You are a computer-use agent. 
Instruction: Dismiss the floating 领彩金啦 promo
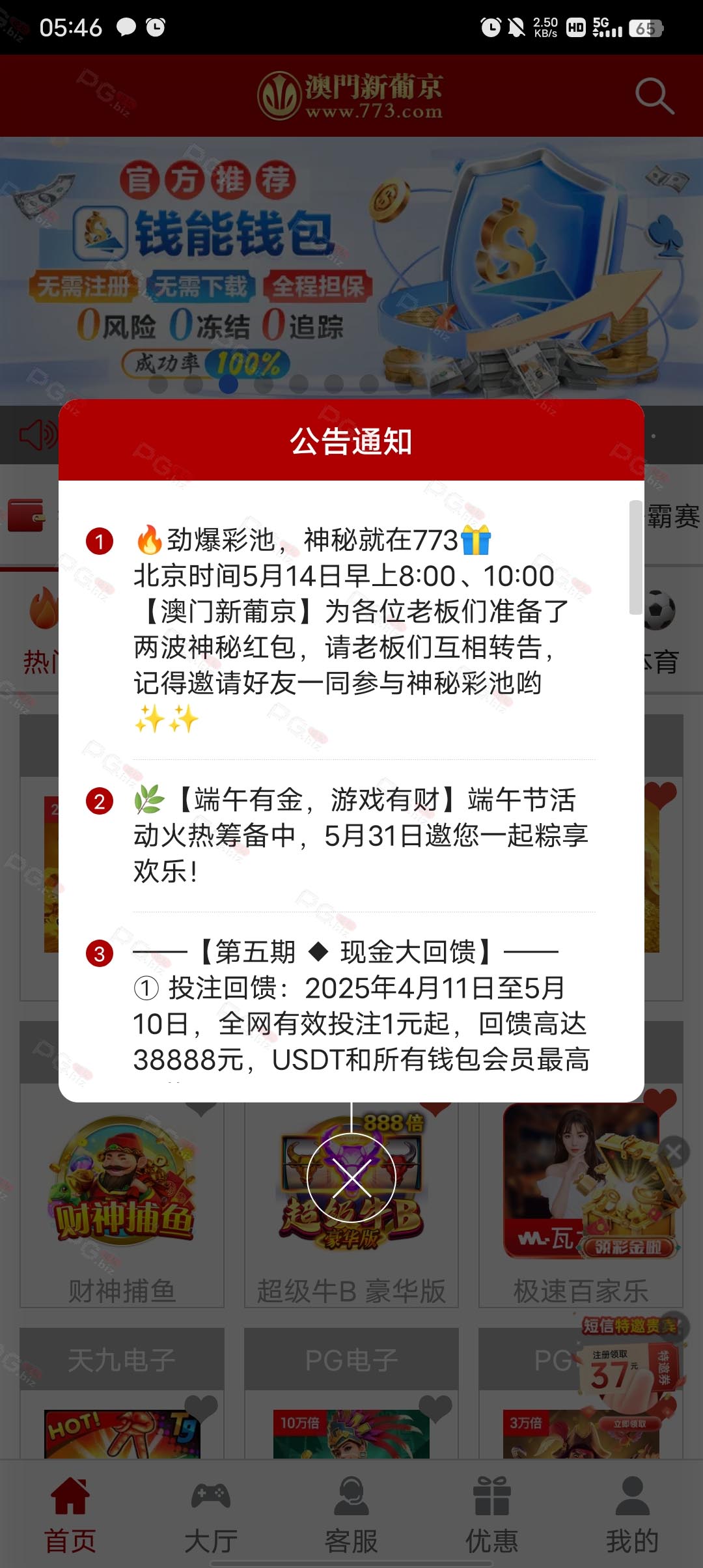pos(674,1152)
